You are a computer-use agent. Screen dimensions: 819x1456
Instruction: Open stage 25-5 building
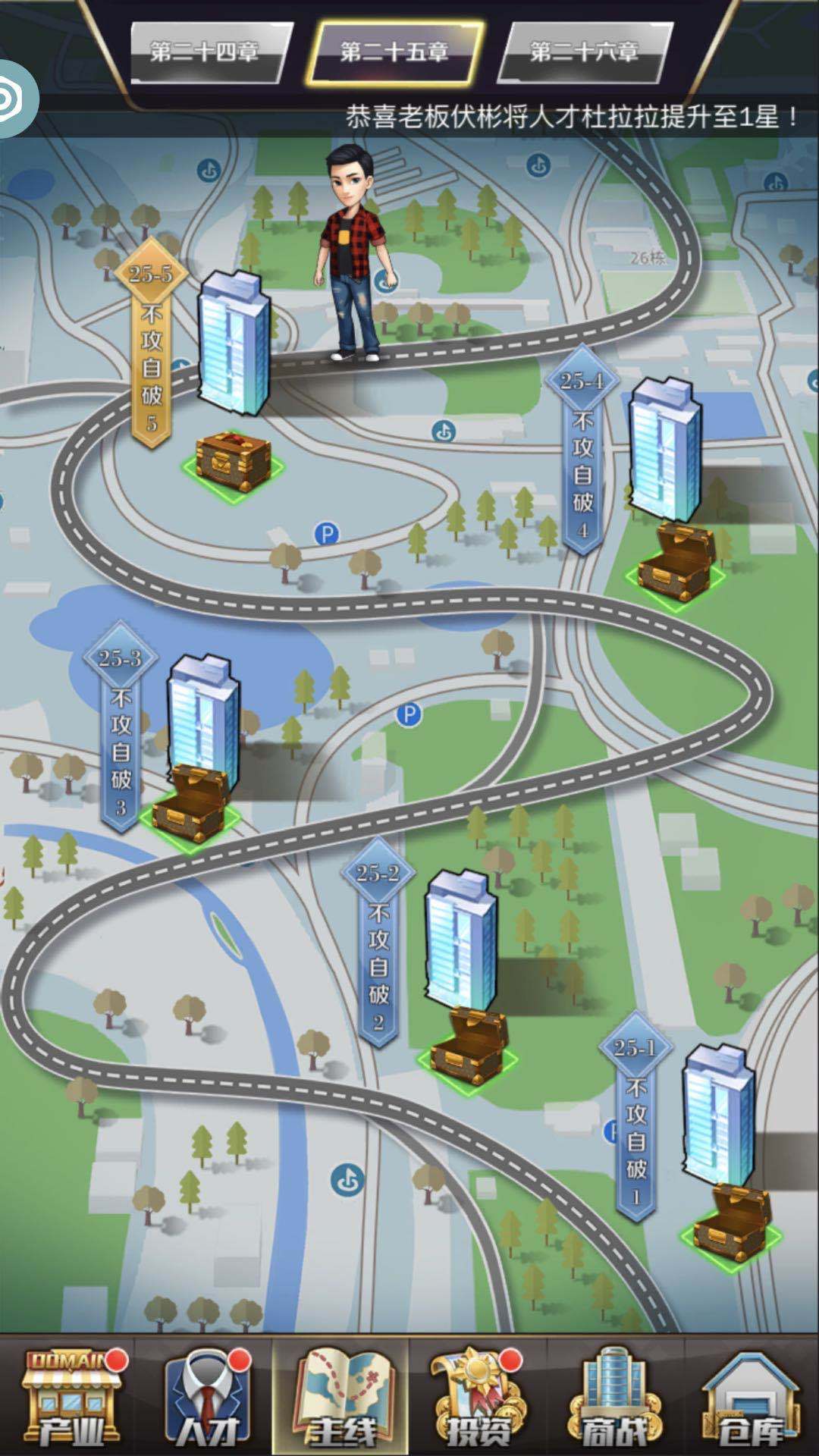click(234, 343)
